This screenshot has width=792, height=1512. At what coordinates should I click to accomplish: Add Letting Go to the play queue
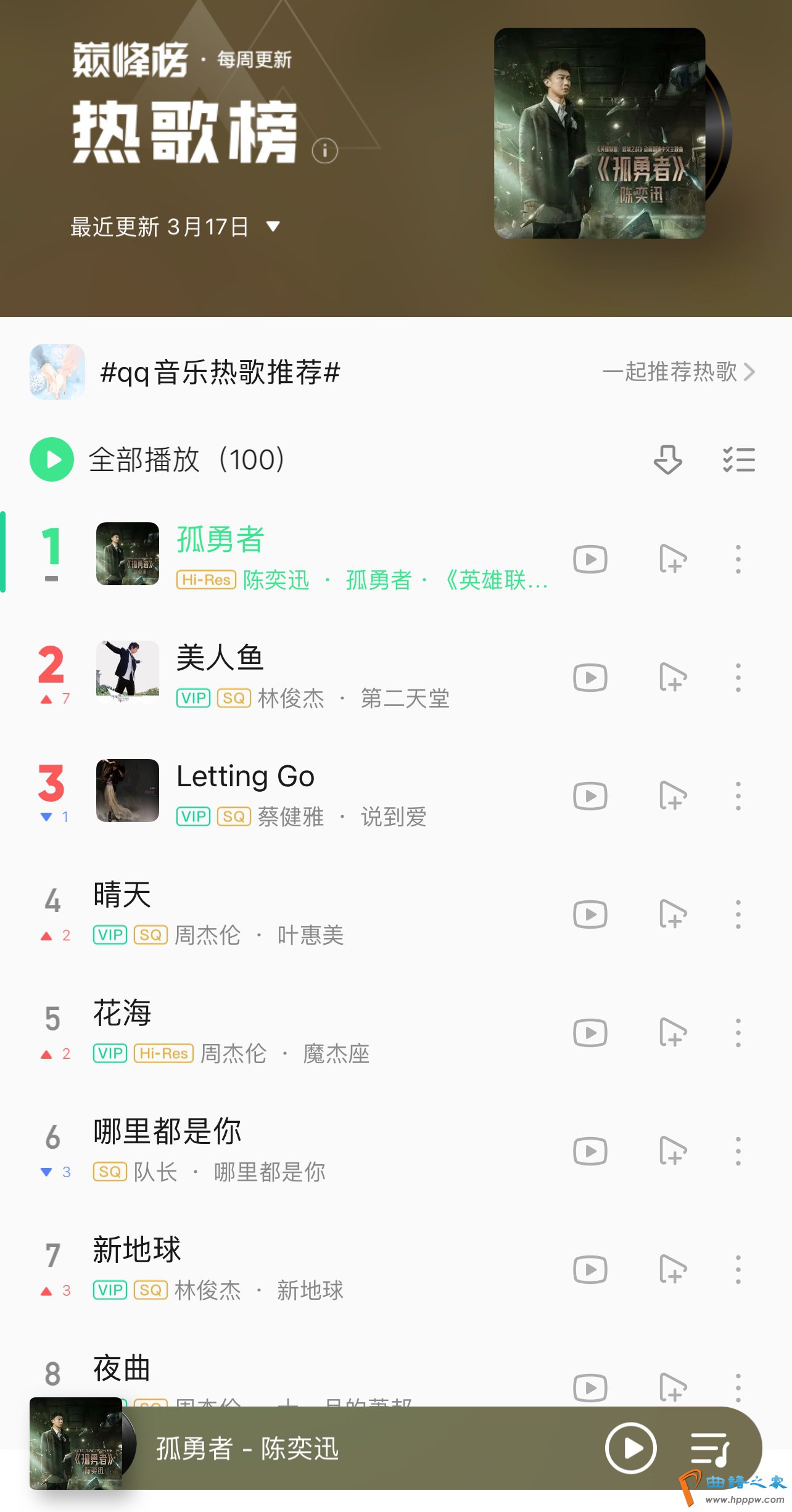[x=672, y=796]
